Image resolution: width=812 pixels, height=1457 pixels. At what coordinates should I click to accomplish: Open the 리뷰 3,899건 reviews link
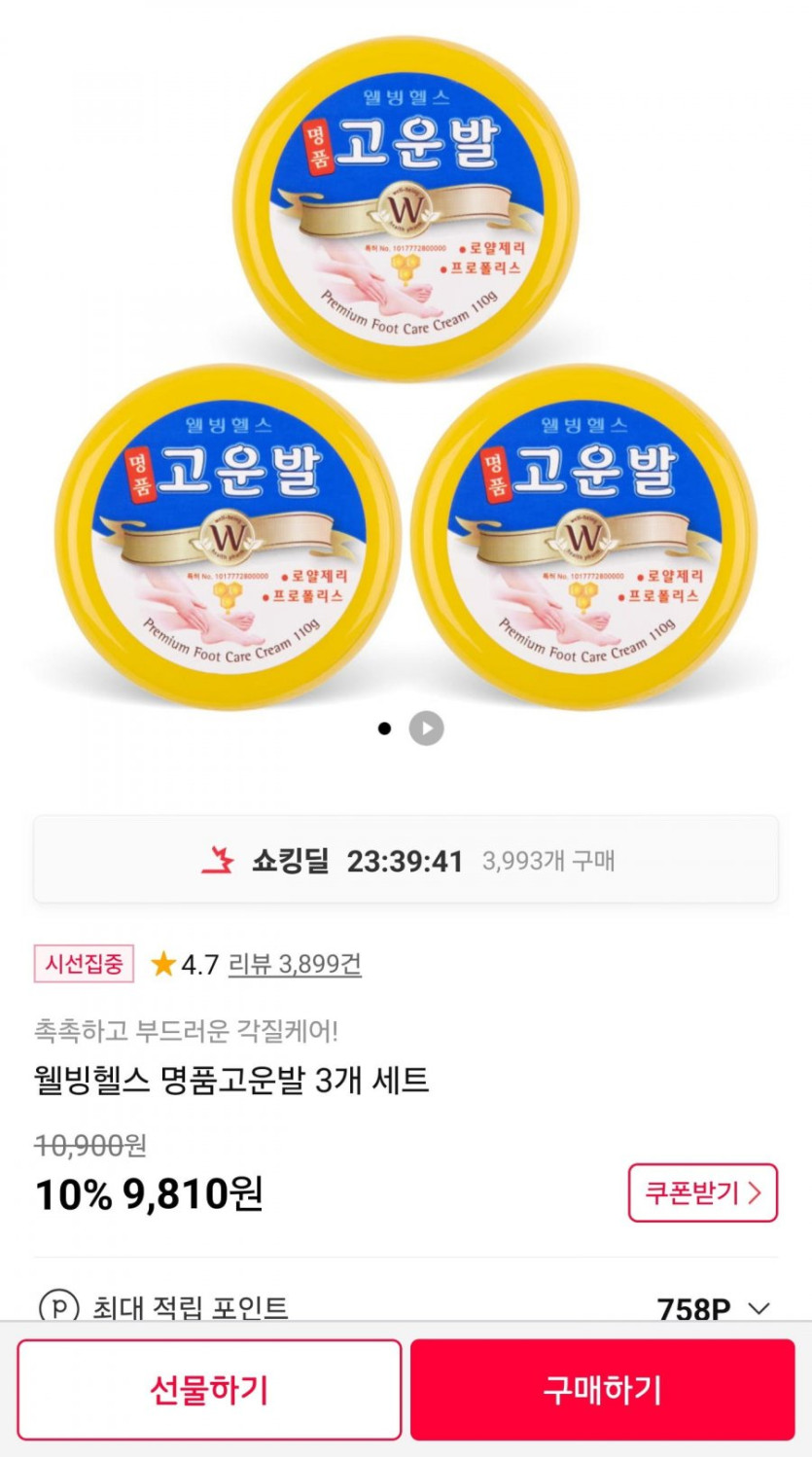(x=295, y=964)
